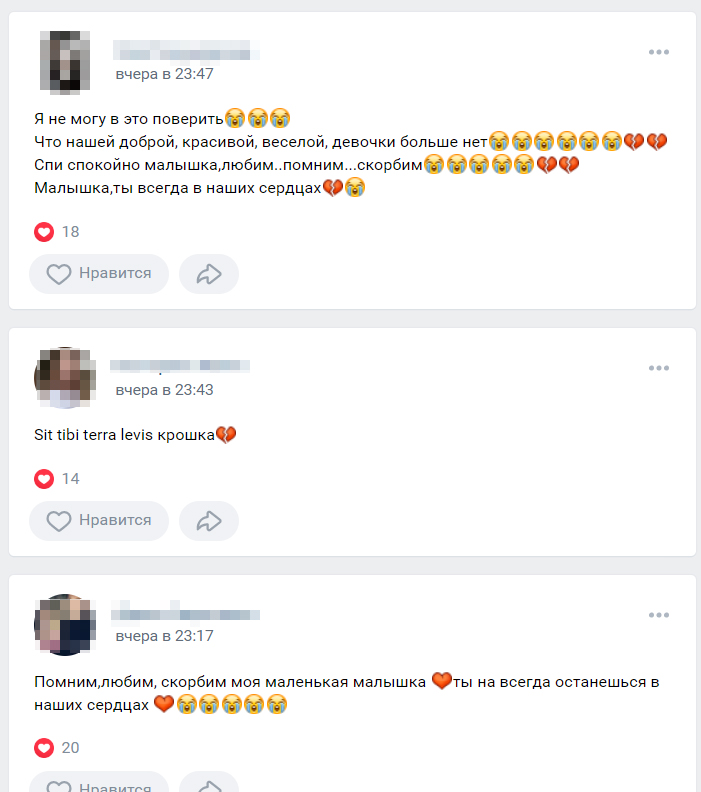The image size is (701, 792).
Task: View the 14 likes on 23:43 post
Action: click(57, 479)
